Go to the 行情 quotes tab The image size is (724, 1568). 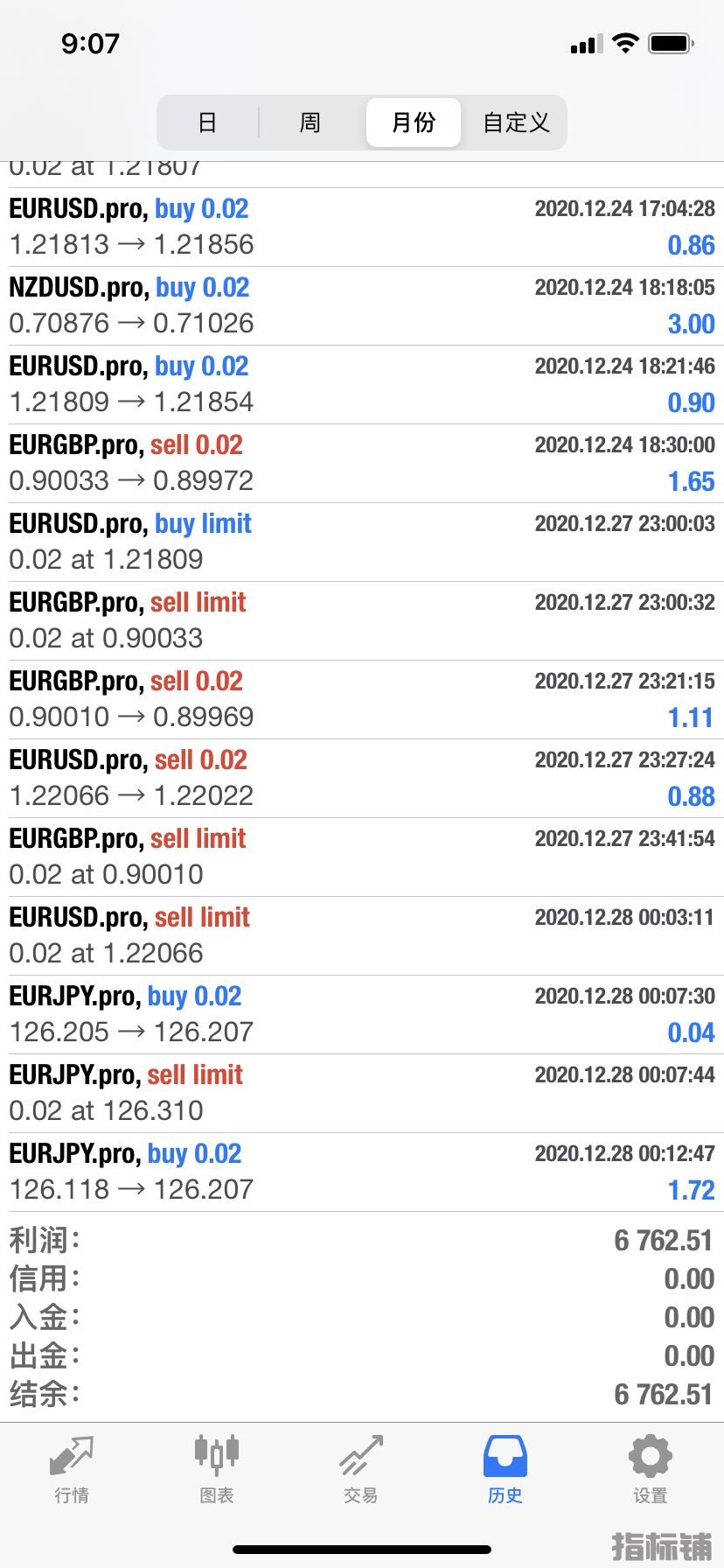[72, 1470]
